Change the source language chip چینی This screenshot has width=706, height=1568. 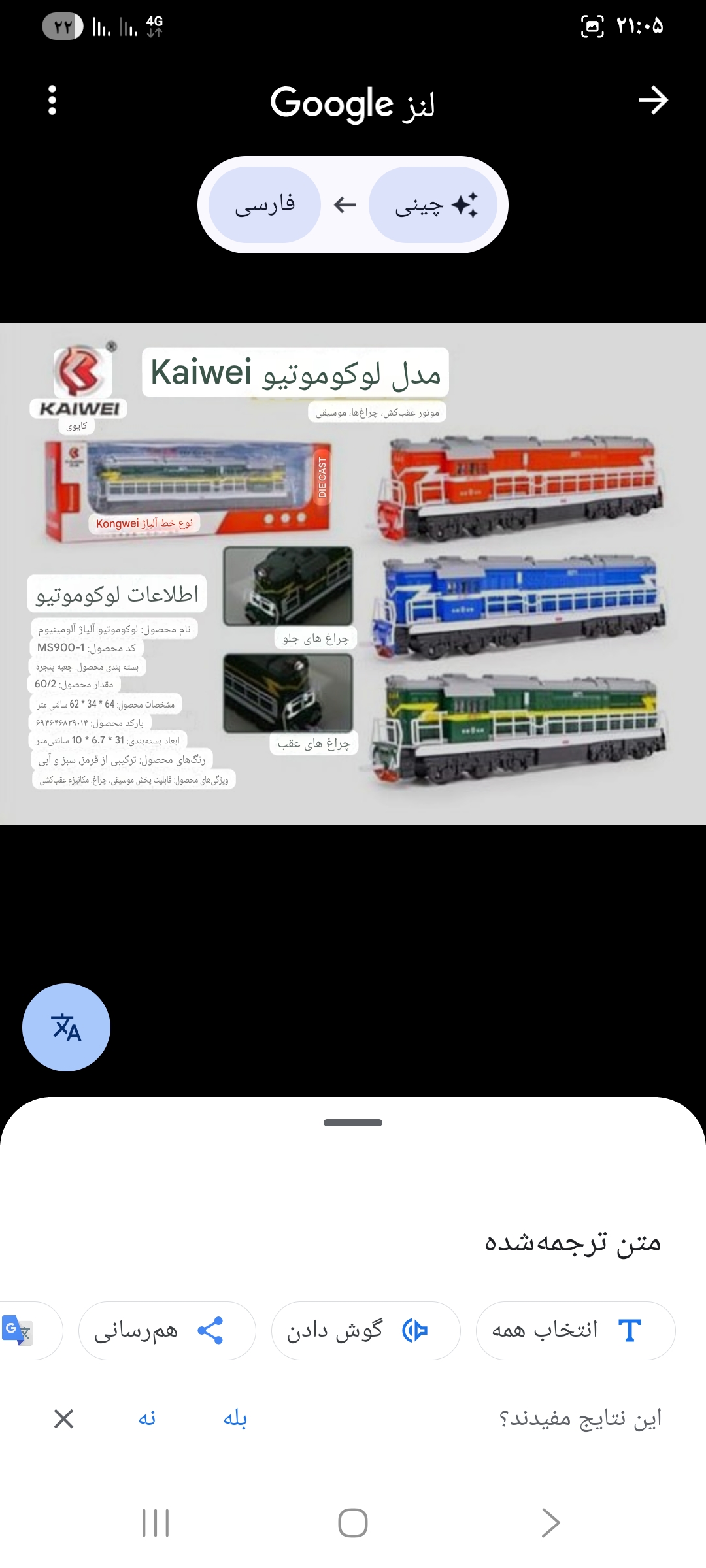click(433, 205)
